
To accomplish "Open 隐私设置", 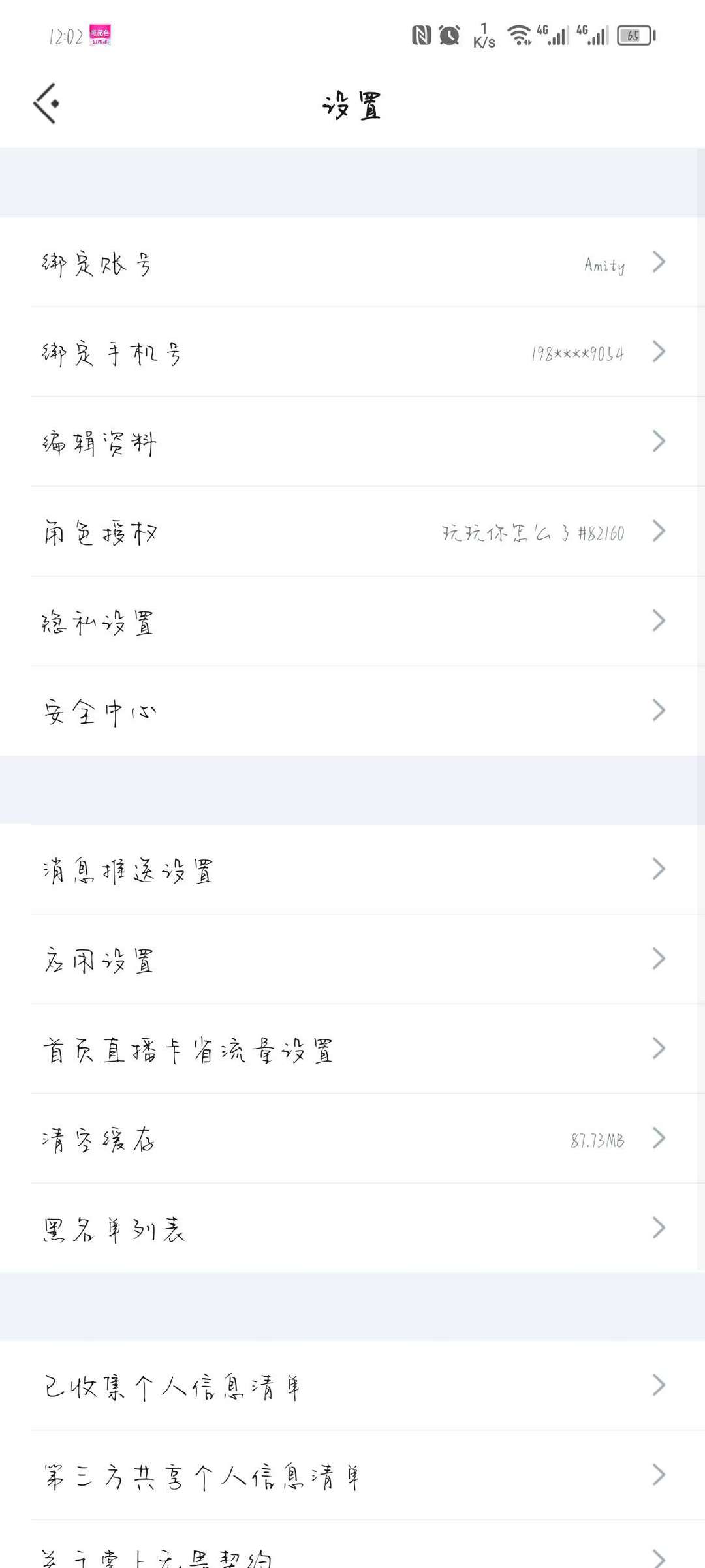I will (352, 621).
